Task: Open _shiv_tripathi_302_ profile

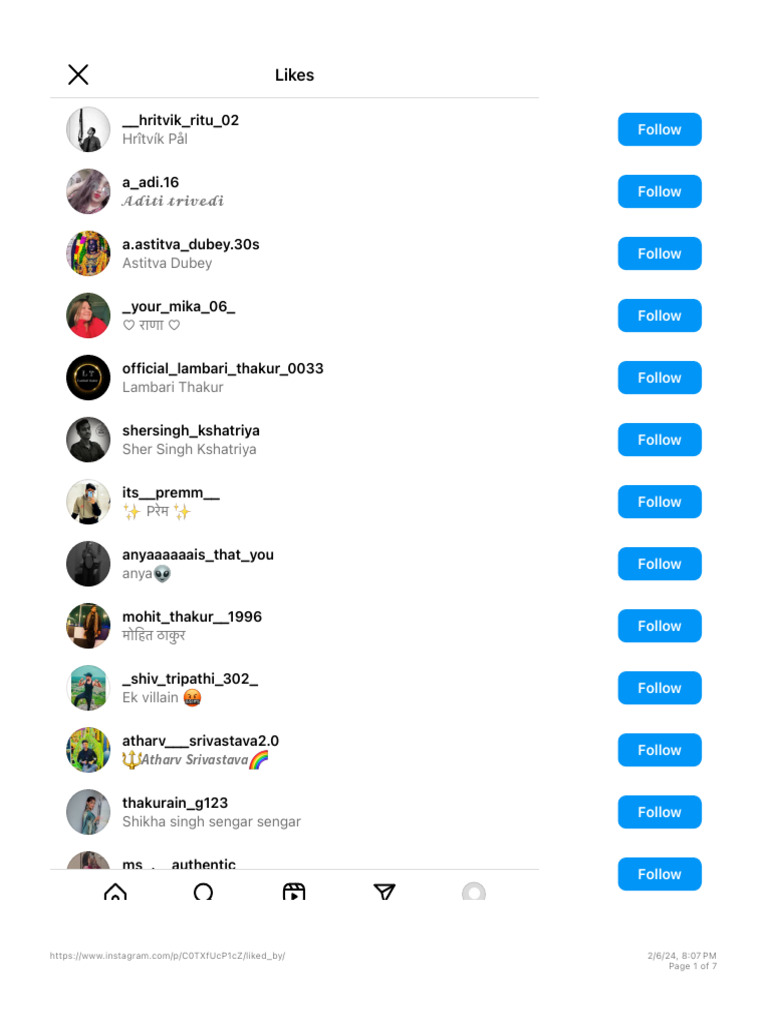Action: tap(190, 679)
